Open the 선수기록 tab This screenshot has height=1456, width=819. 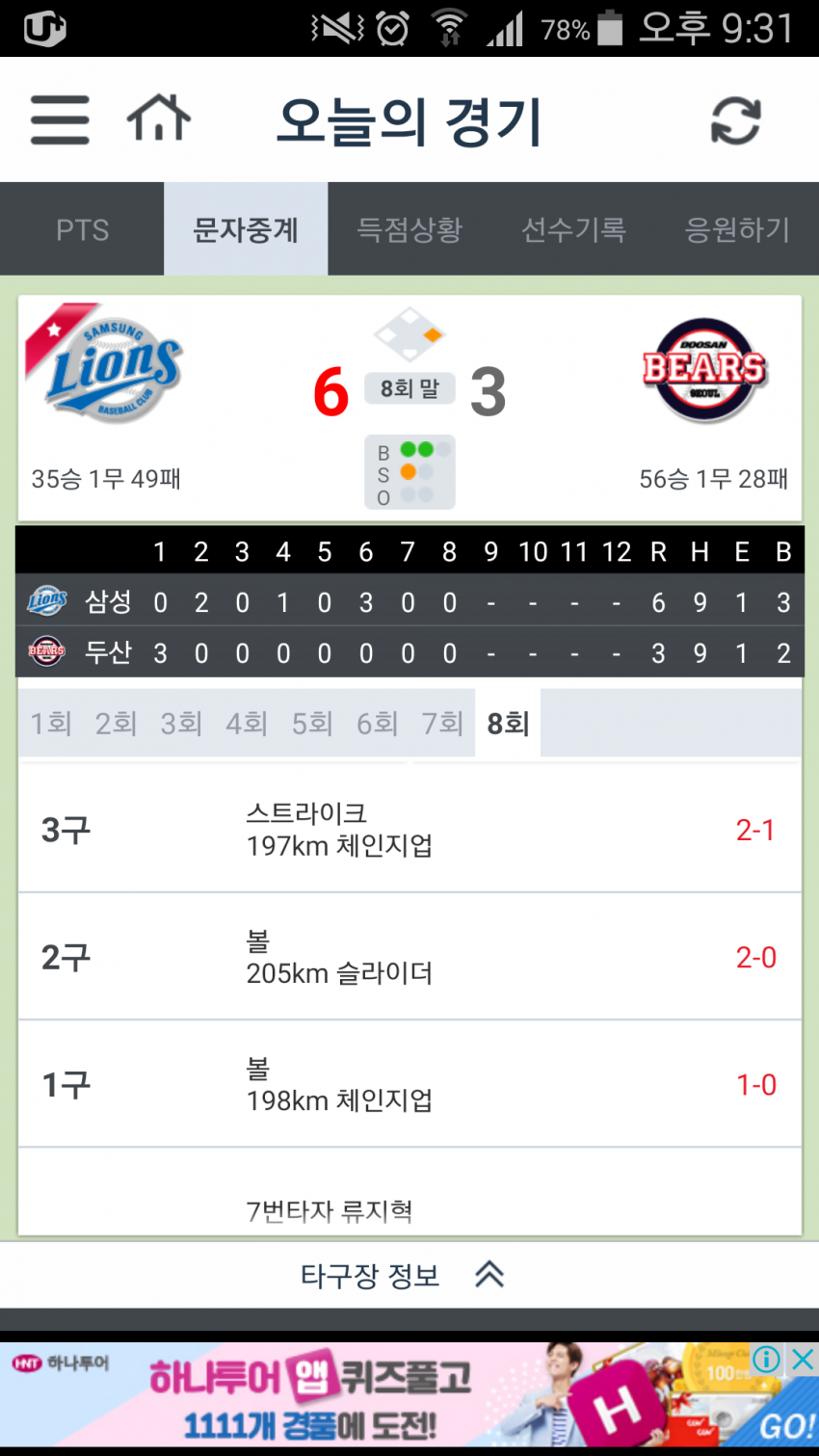573,229
